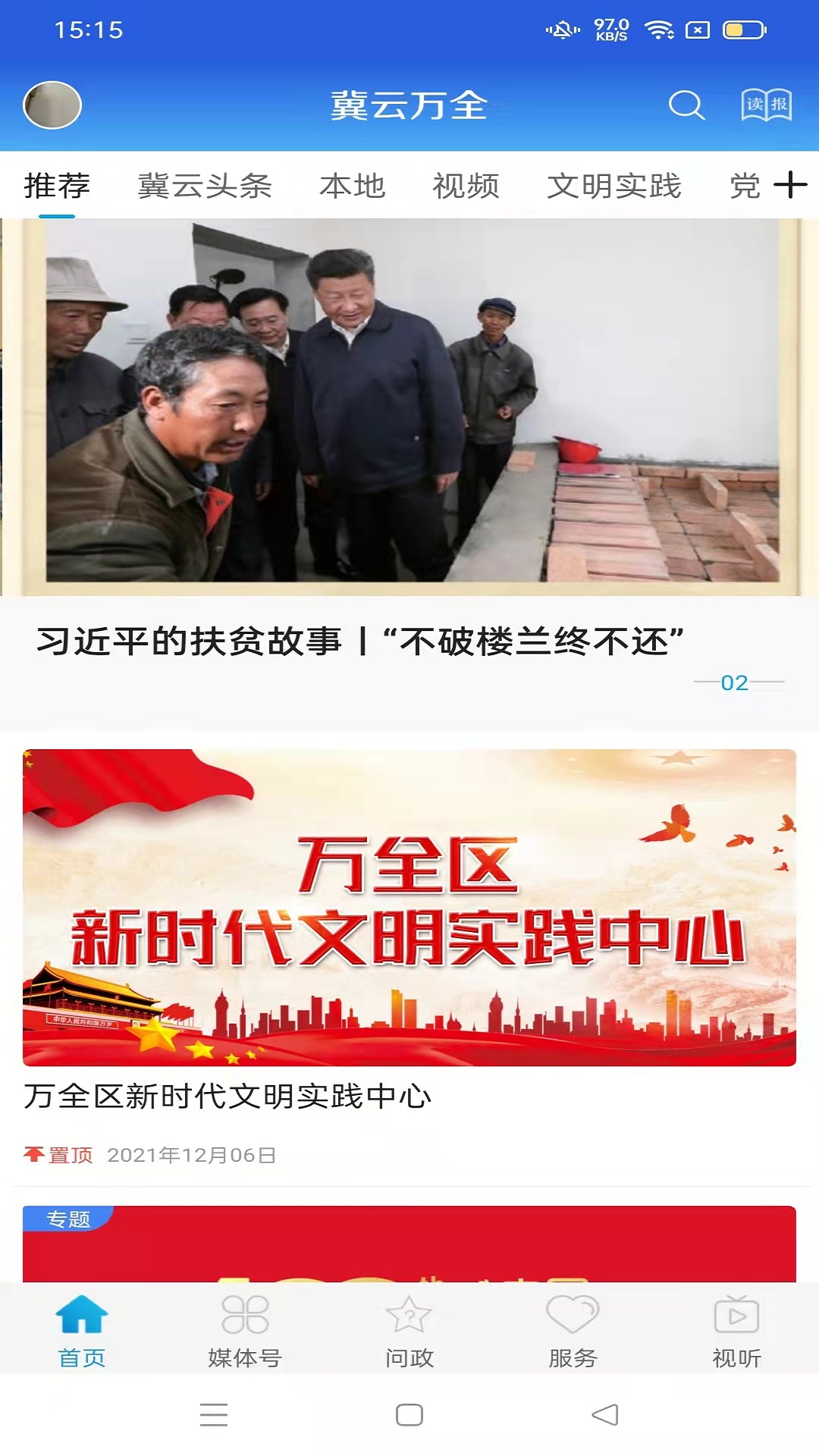
Task: Open the 服务 bottom tab
Action: pyautogui.click(x=573, y=1332)
